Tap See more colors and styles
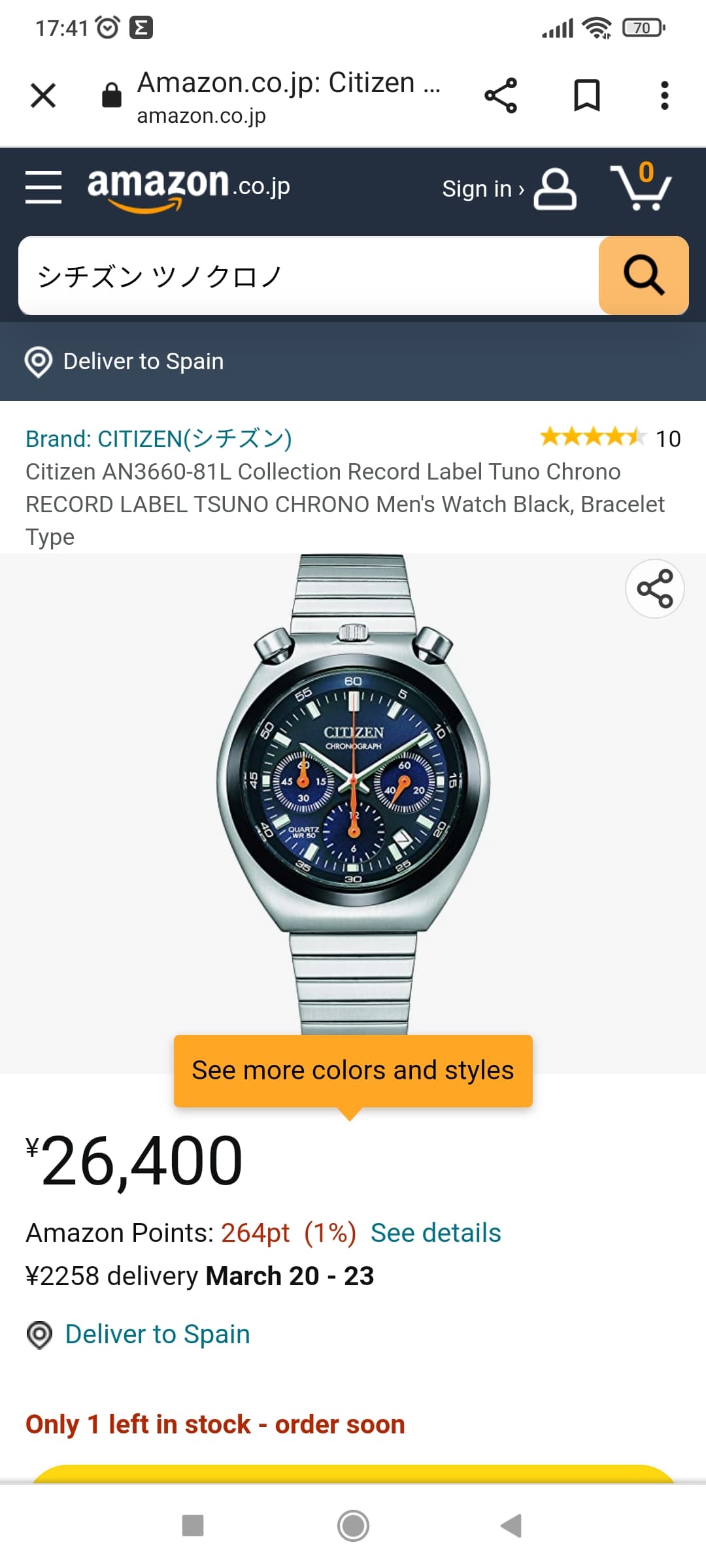This screenshot has width=706, height=1568. tap(353, 1071)
